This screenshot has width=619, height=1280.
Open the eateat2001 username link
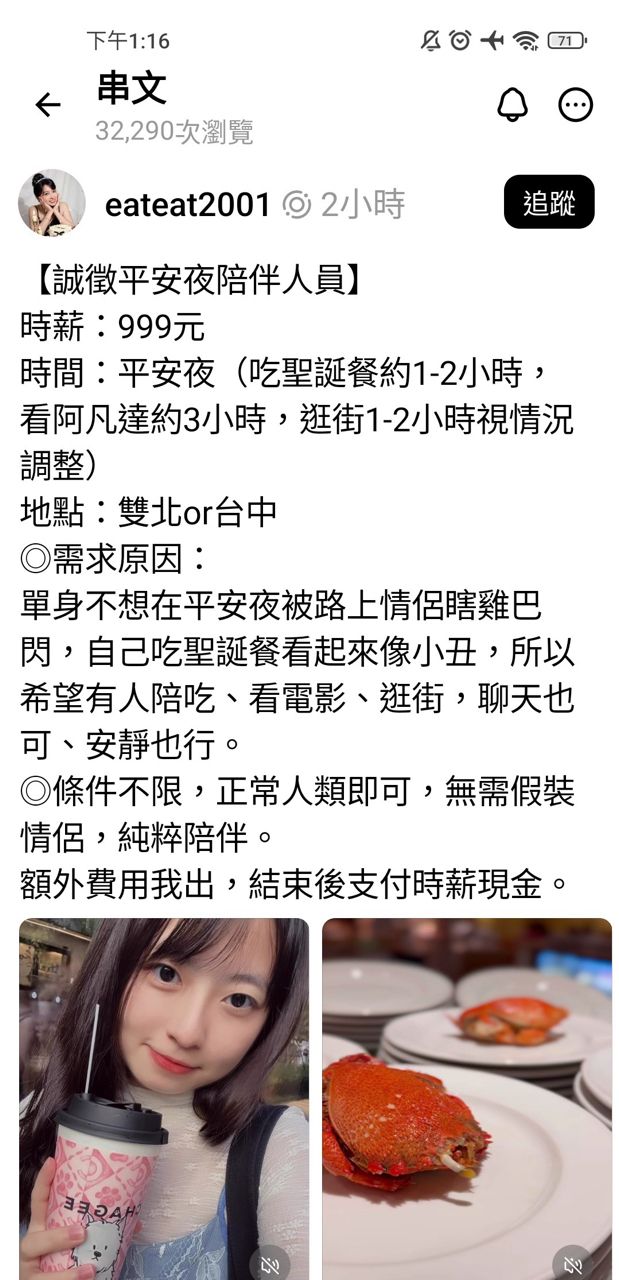click(188, 205)
